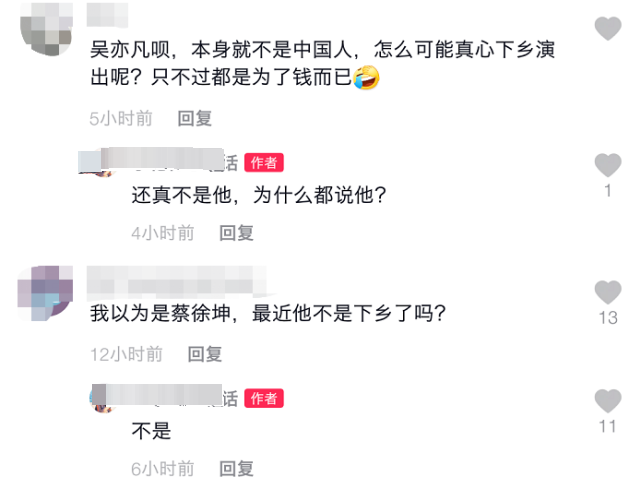The image size is (641, 489).
Task: Like the comment 我以为是蔡徐坤
Action: tap(608, 292)
